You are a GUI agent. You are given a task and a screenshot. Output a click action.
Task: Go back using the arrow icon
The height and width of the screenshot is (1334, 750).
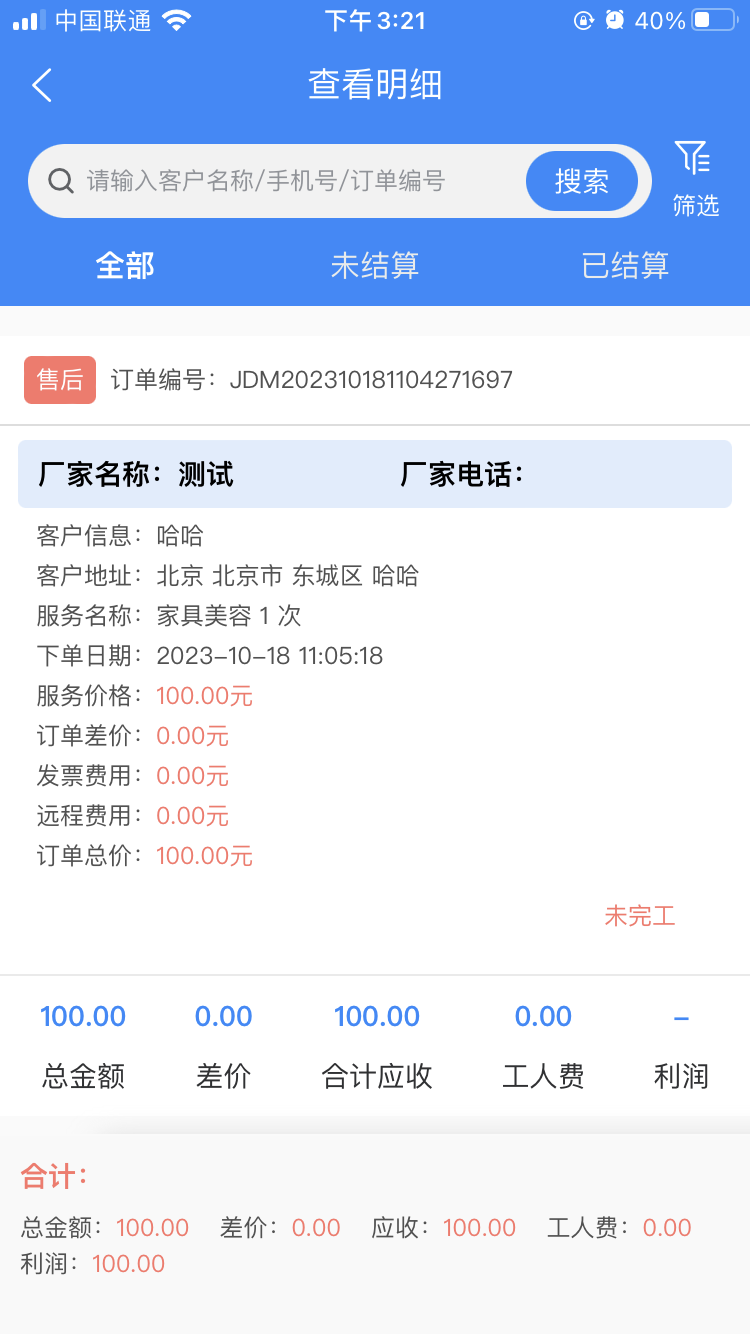[x=42, y=86]
